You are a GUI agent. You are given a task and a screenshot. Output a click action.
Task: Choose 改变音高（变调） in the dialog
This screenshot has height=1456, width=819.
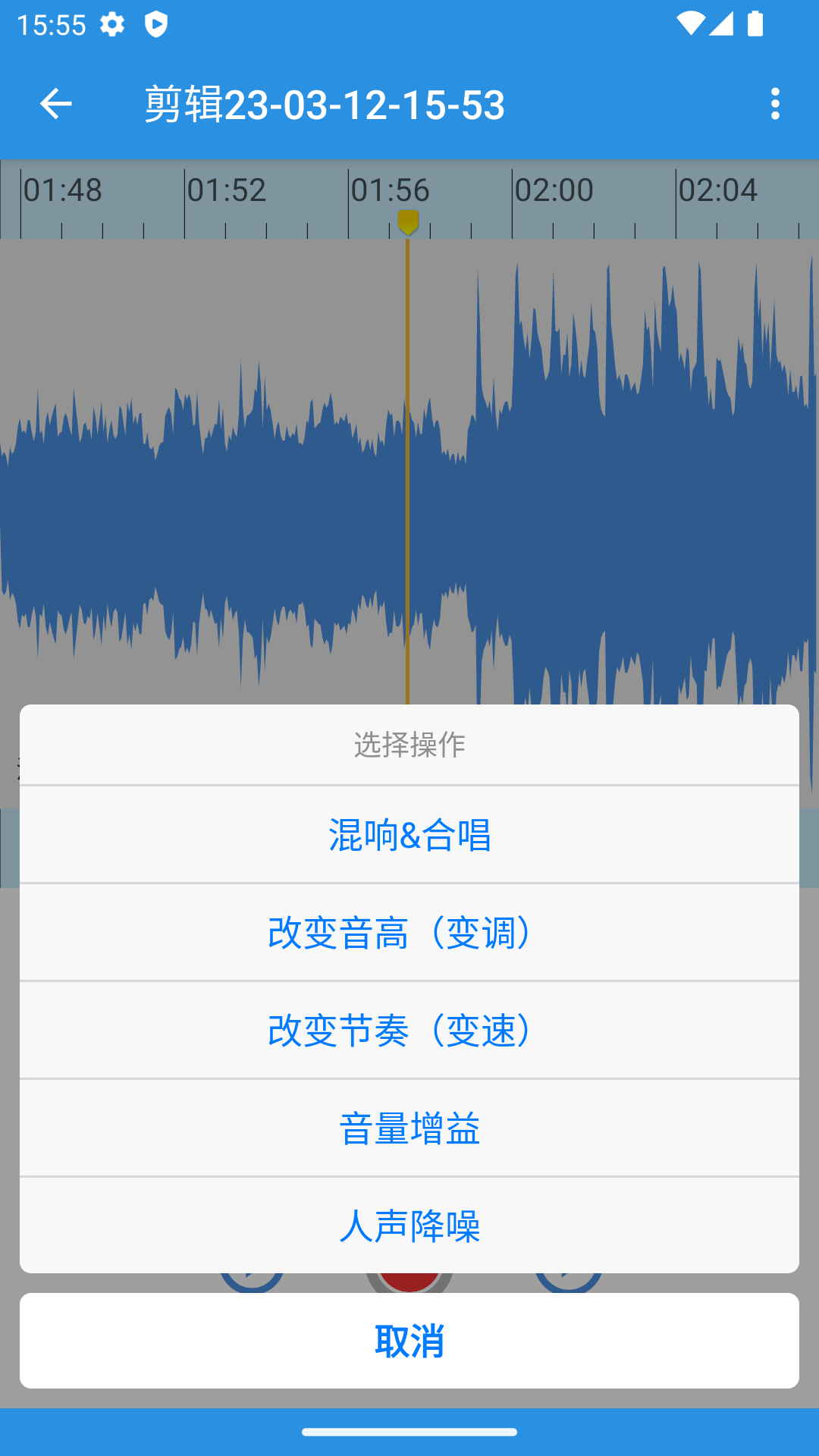click(x=409, y=934)
